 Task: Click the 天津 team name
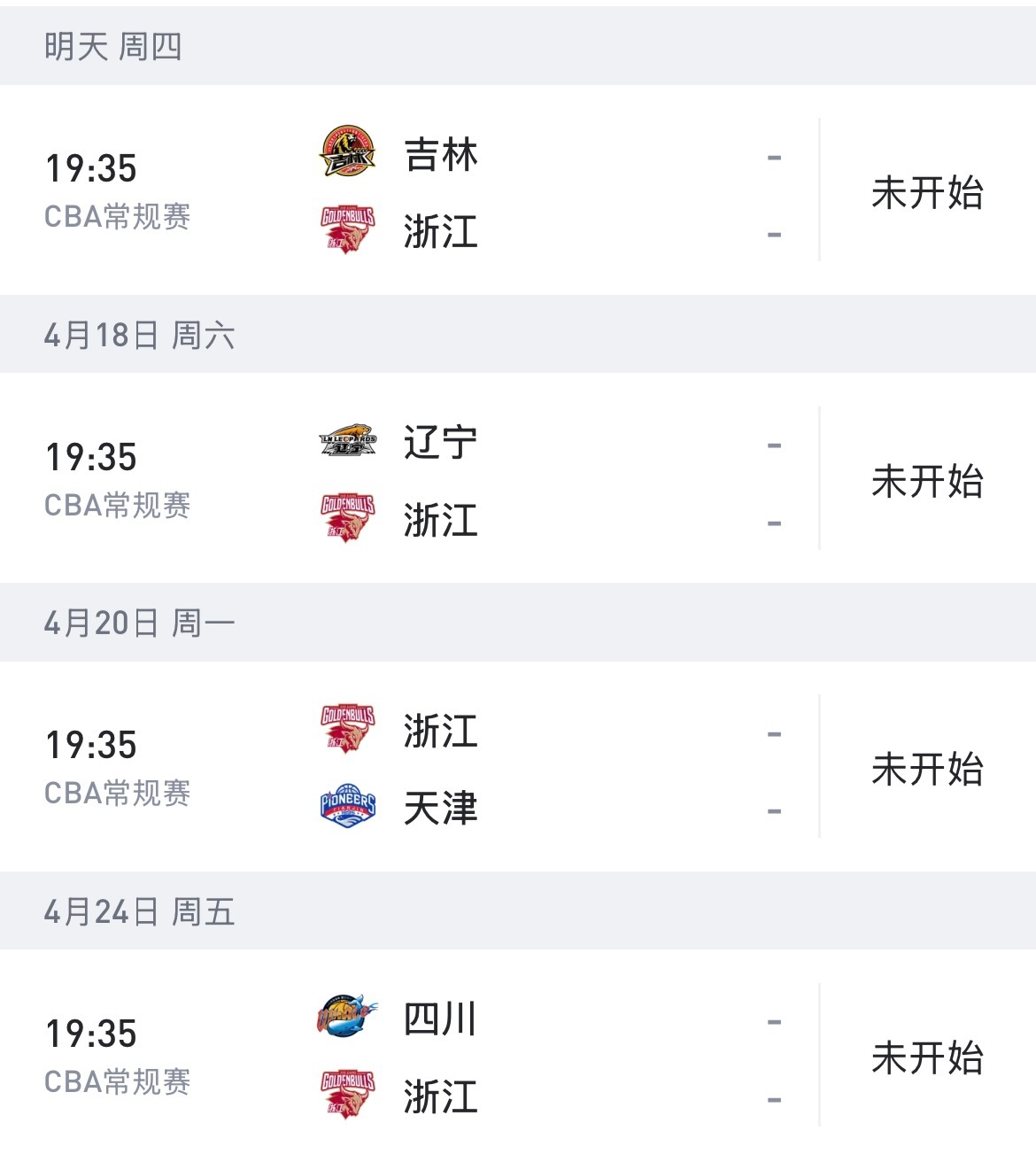pyautogui.click(x=439, y=808)
